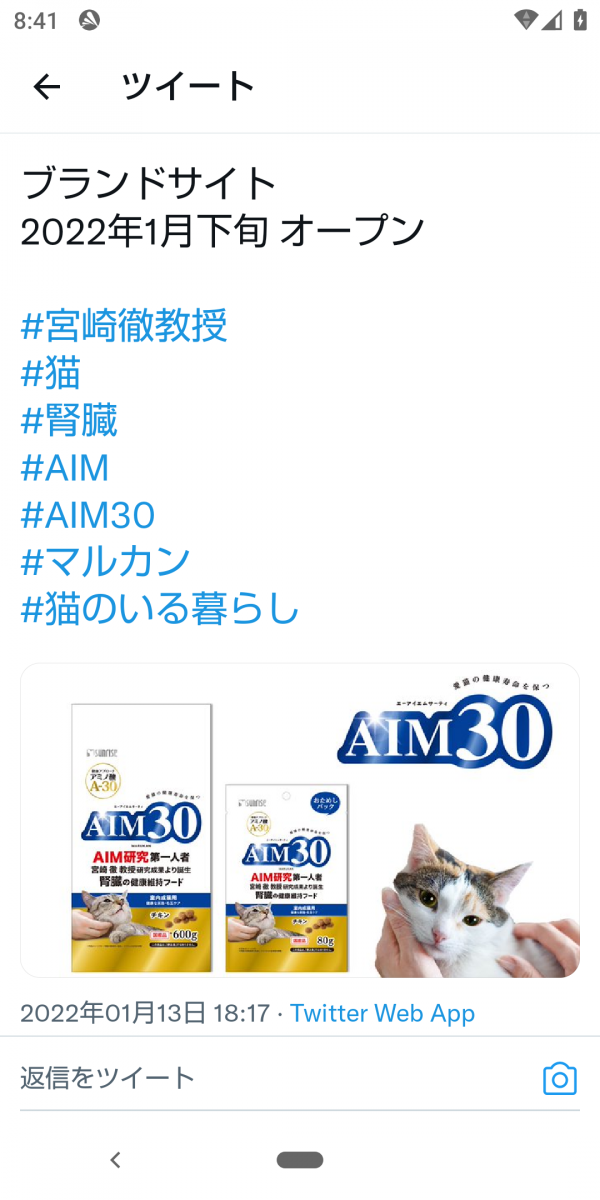This screenshot has height=1200, width=600.
Task: Open hashtag #宮崎徹教授
Action: click(124, 326)
